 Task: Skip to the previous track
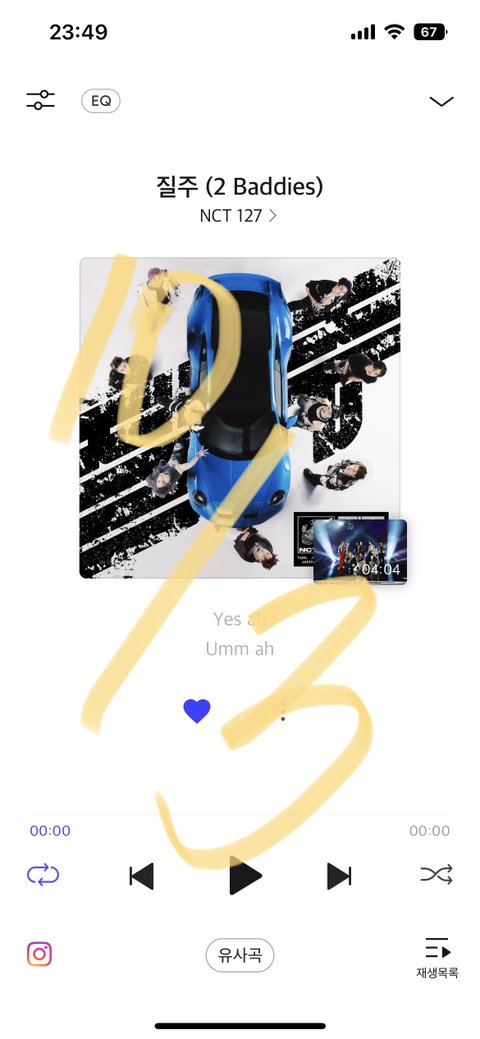pyautogui.click(x=141, y=876)
